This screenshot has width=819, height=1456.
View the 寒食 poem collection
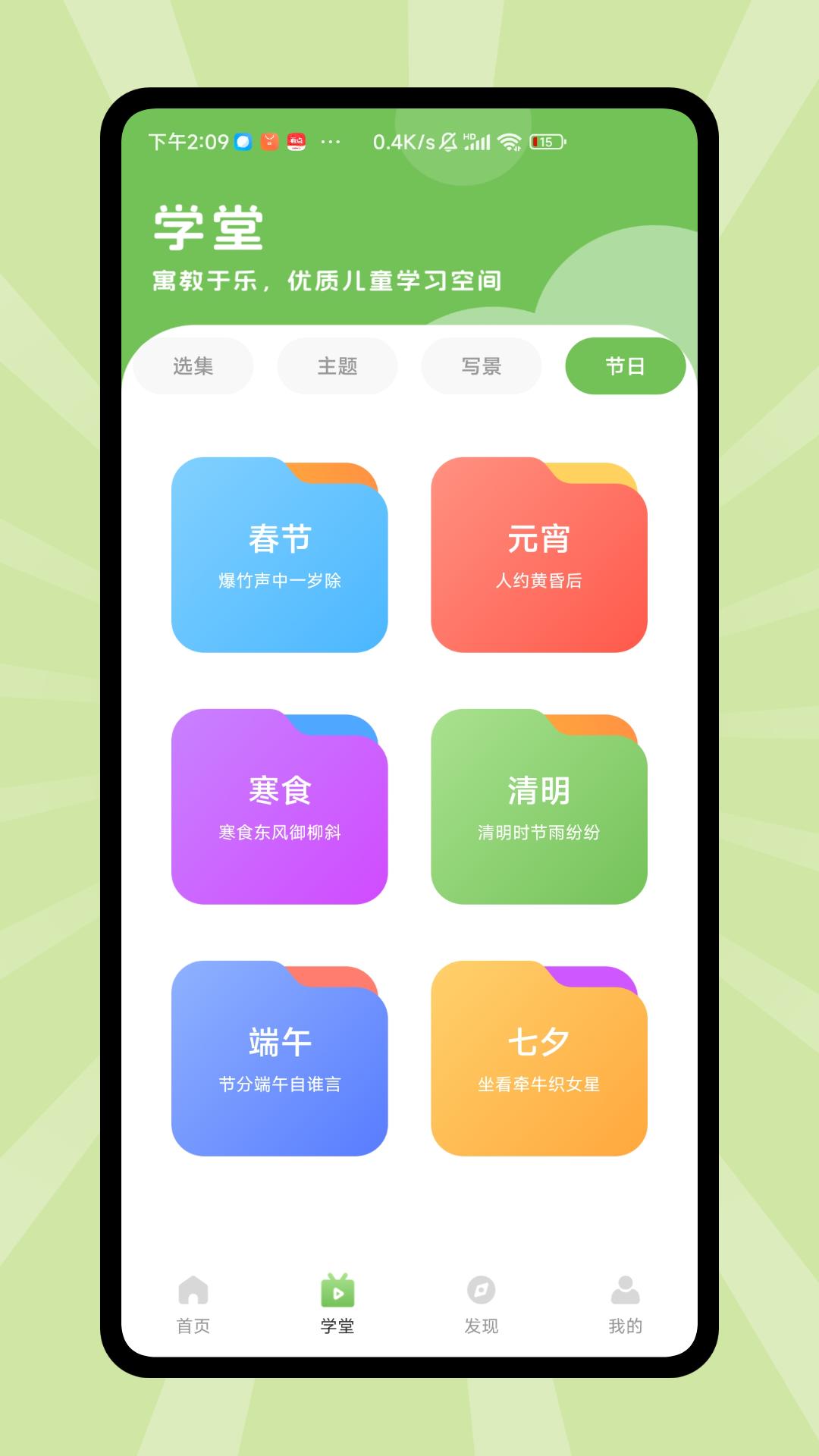click(x=279, y=809)
